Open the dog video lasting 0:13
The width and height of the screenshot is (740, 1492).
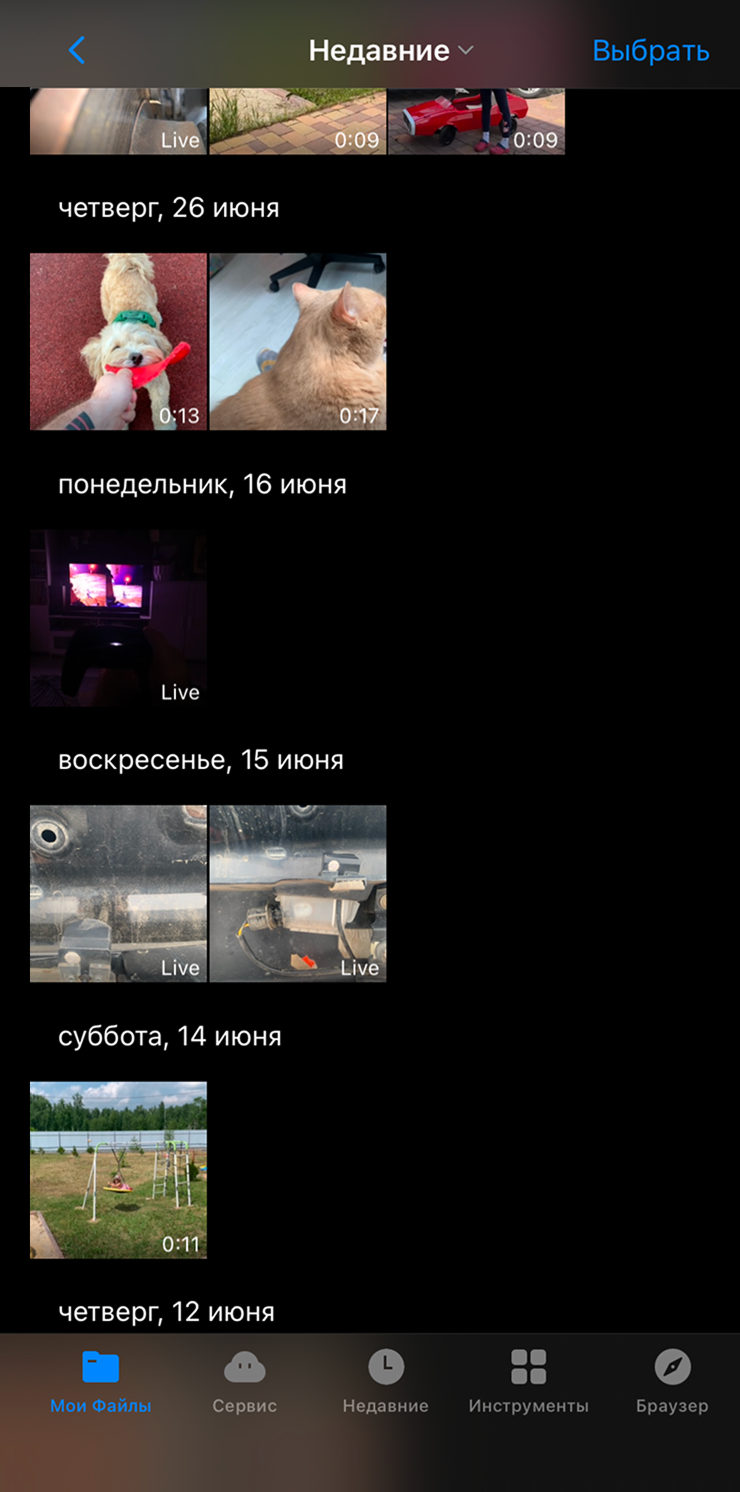[118, 341]
